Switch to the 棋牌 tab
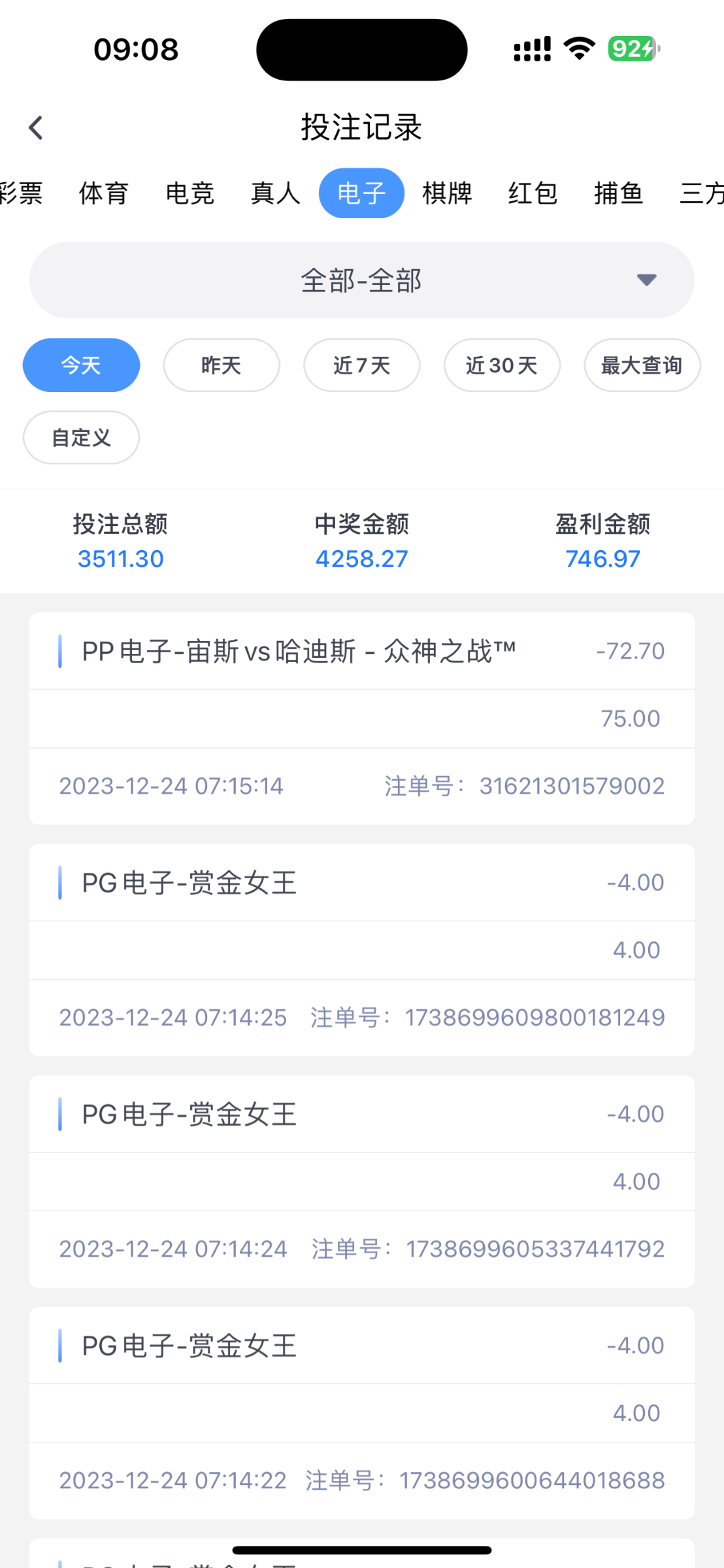The width and height of the screenshot is (724, 1568). coord(447,193)
